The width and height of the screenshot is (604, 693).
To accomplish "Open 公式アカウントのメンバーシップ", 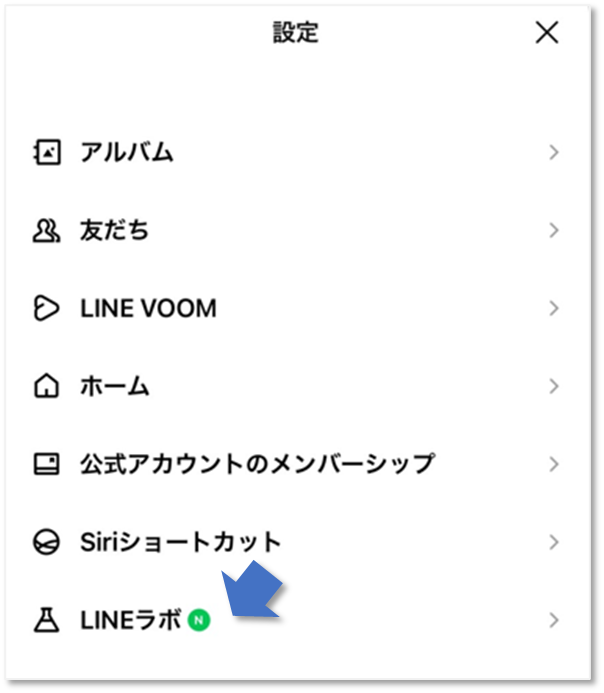I will click(256, 465).
